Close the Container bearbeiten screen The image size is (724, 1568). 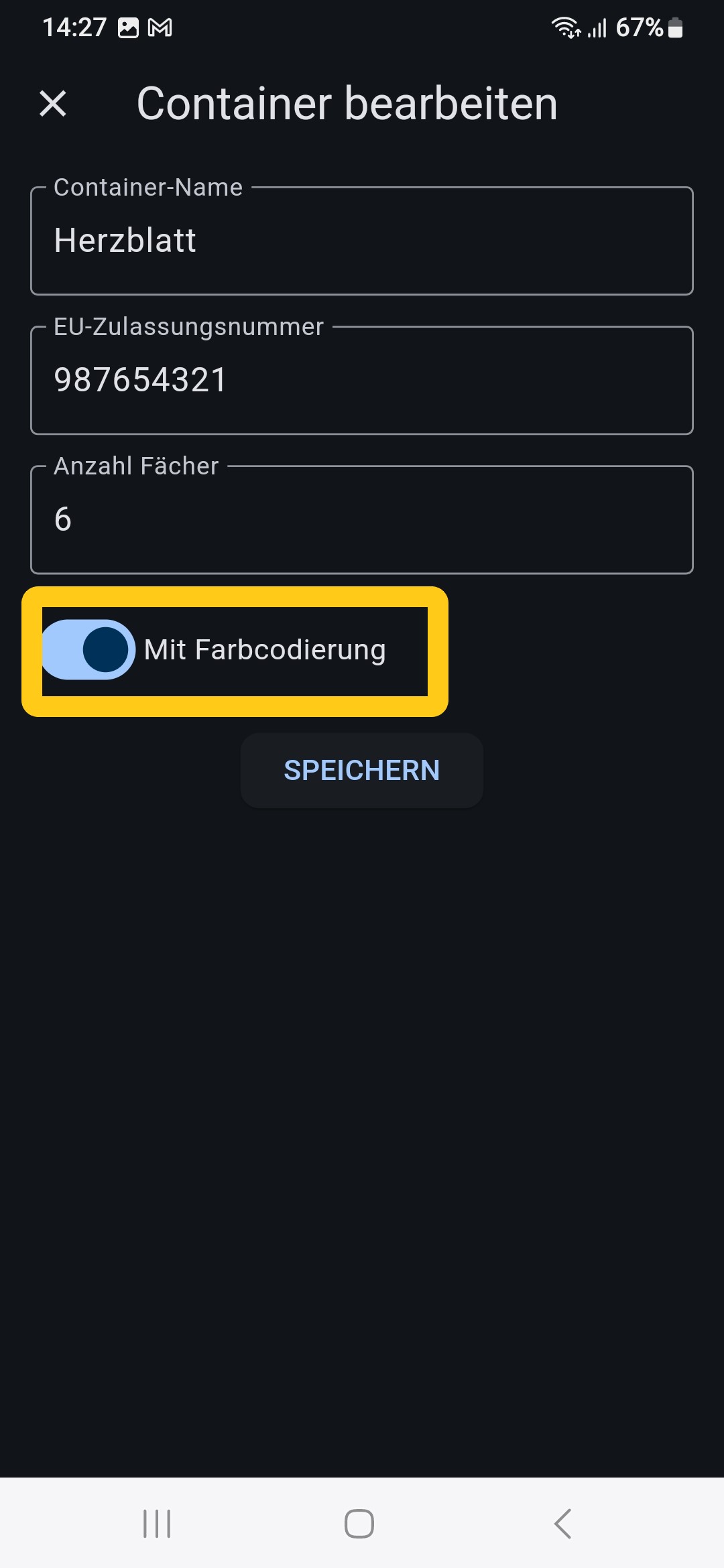click(53, 104)
